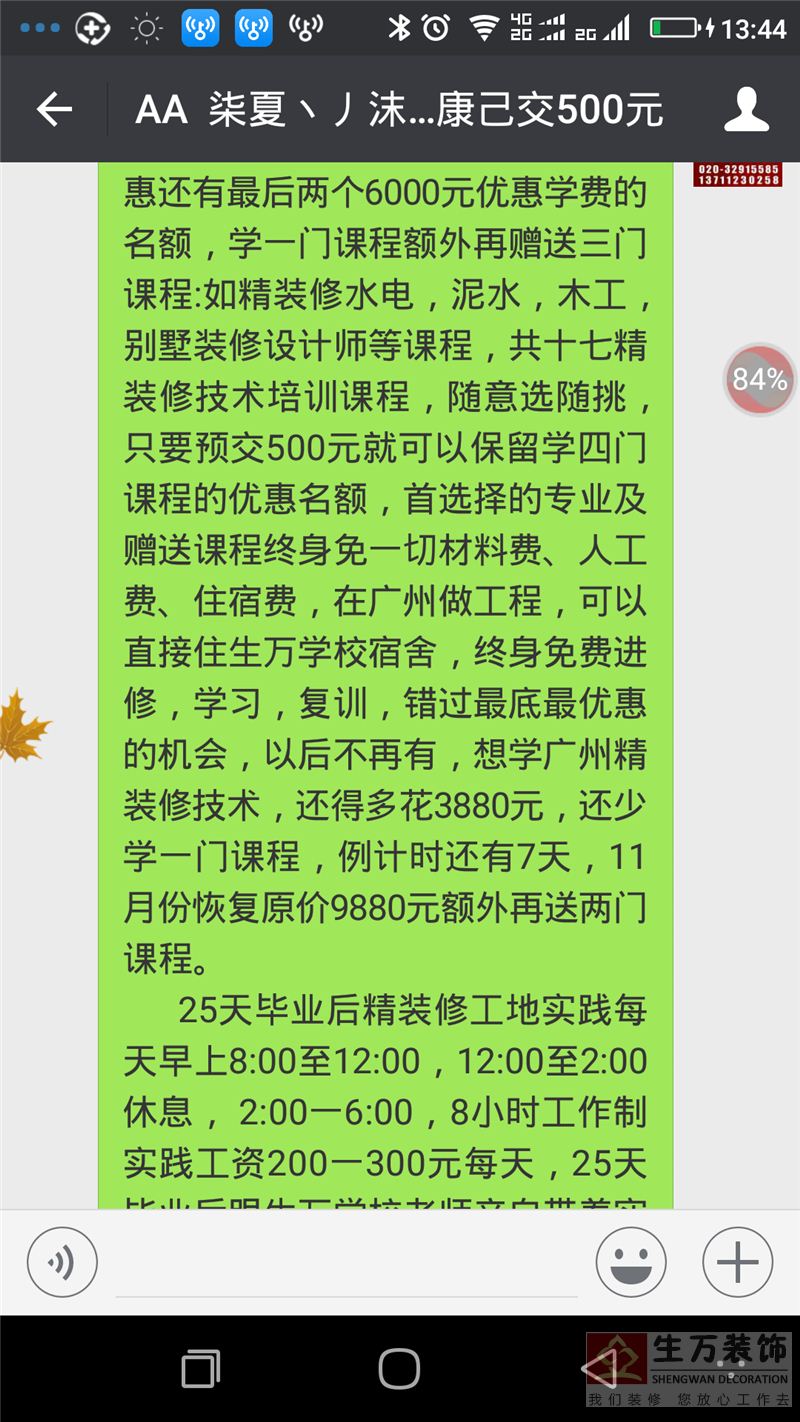The width and height of the screenshot is (800, 1422).
Task: Open the chat contact profile icon
Action: tap(746, 109)
